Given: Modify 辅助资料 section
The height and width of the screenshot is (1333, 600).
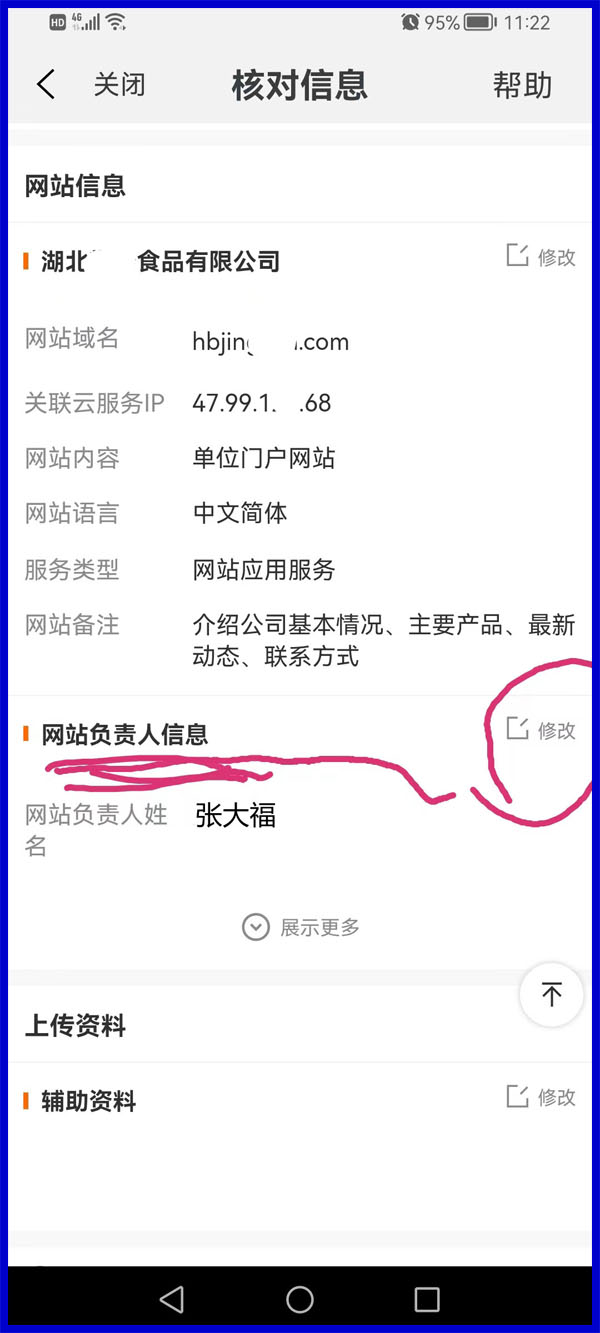Looking at the screenshot, I should 541,1097.
